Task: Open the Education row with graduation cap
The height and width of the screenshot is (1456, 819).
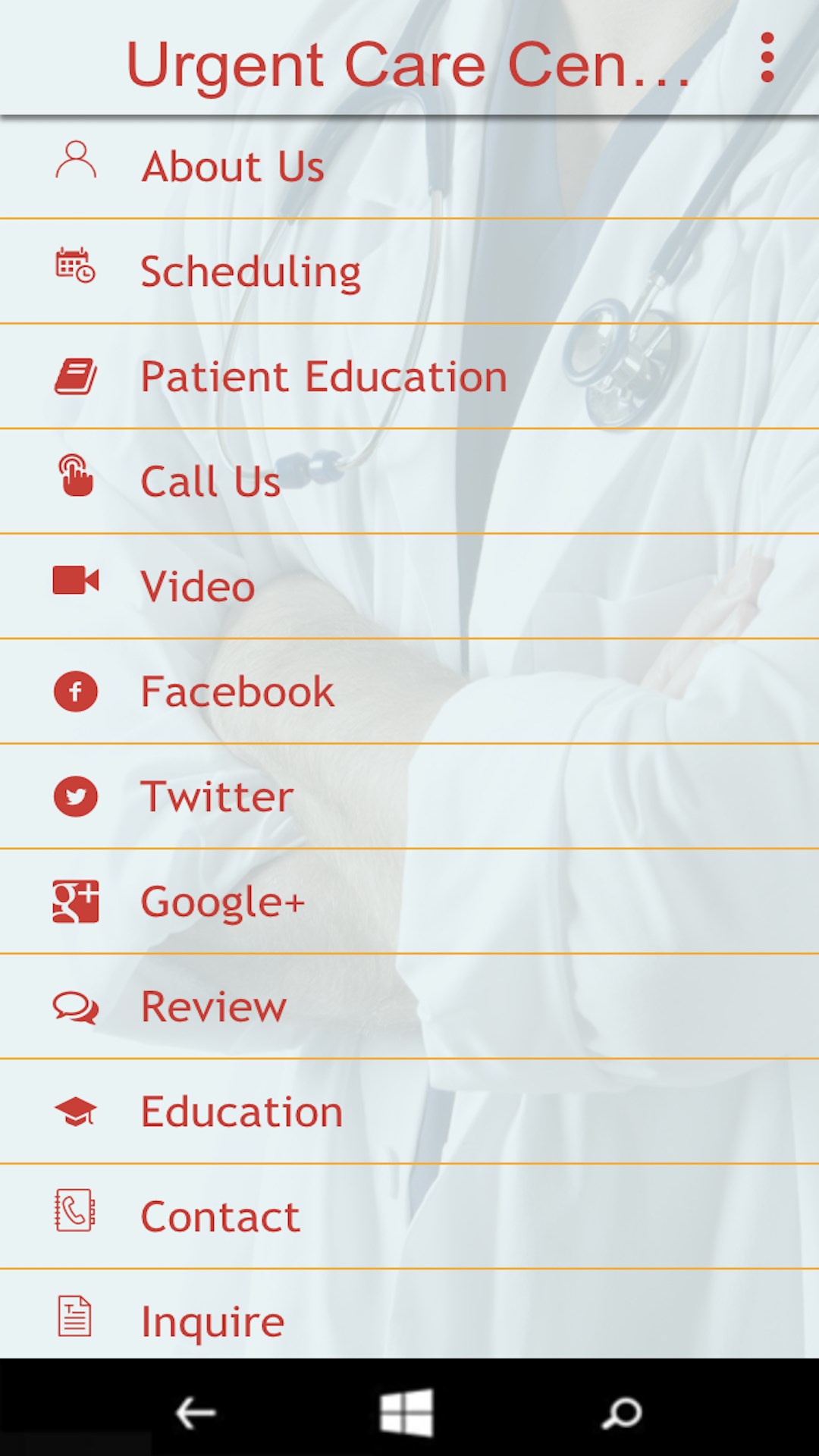Action: [242, 1112]
